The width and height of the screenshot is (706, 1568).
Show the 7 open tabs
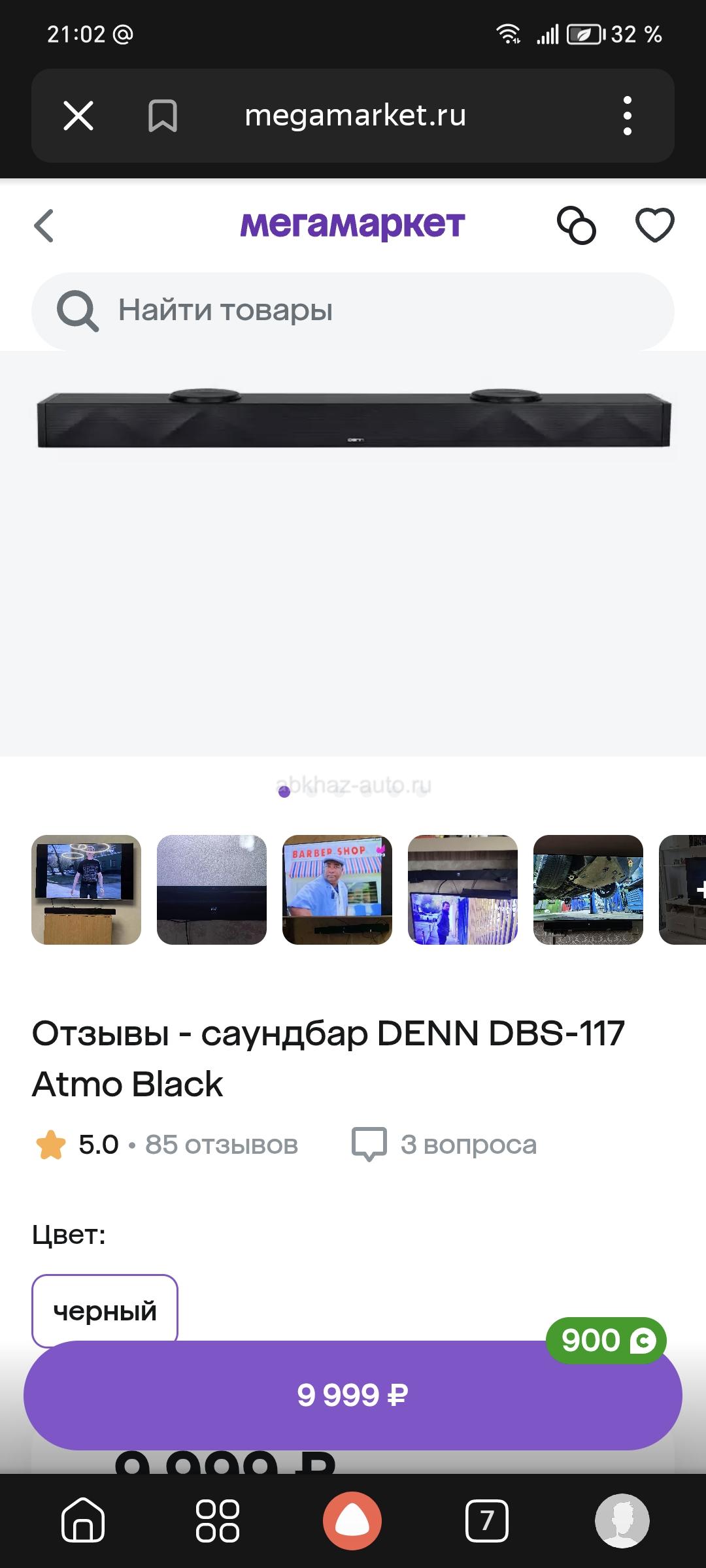point(487,1521)
